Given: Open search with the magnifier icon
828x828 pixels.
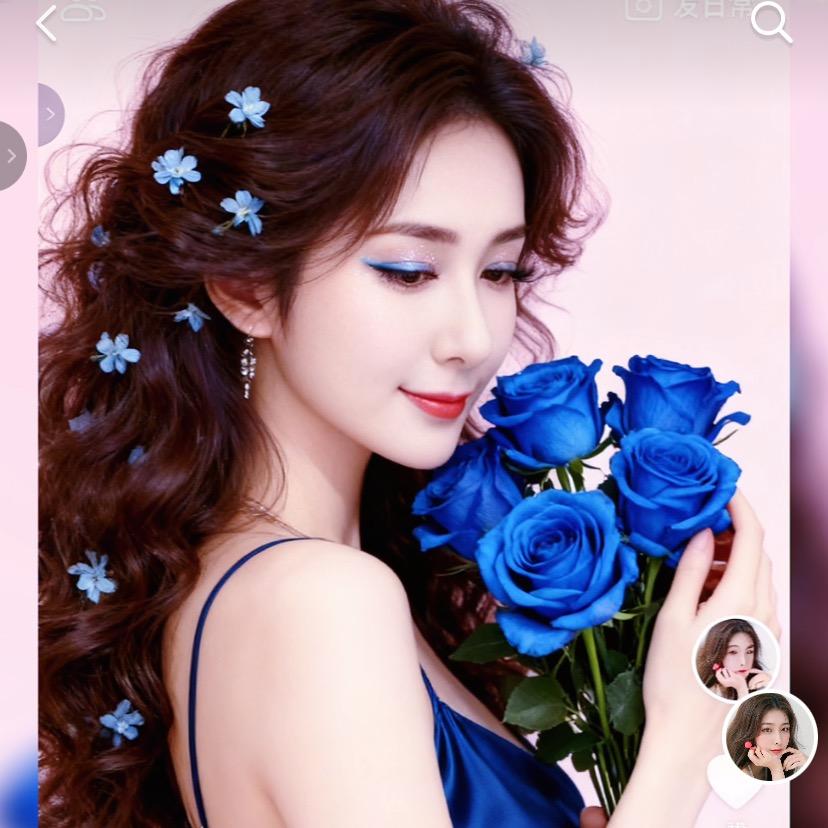Looking at the screenshot, I should (771, 21).
